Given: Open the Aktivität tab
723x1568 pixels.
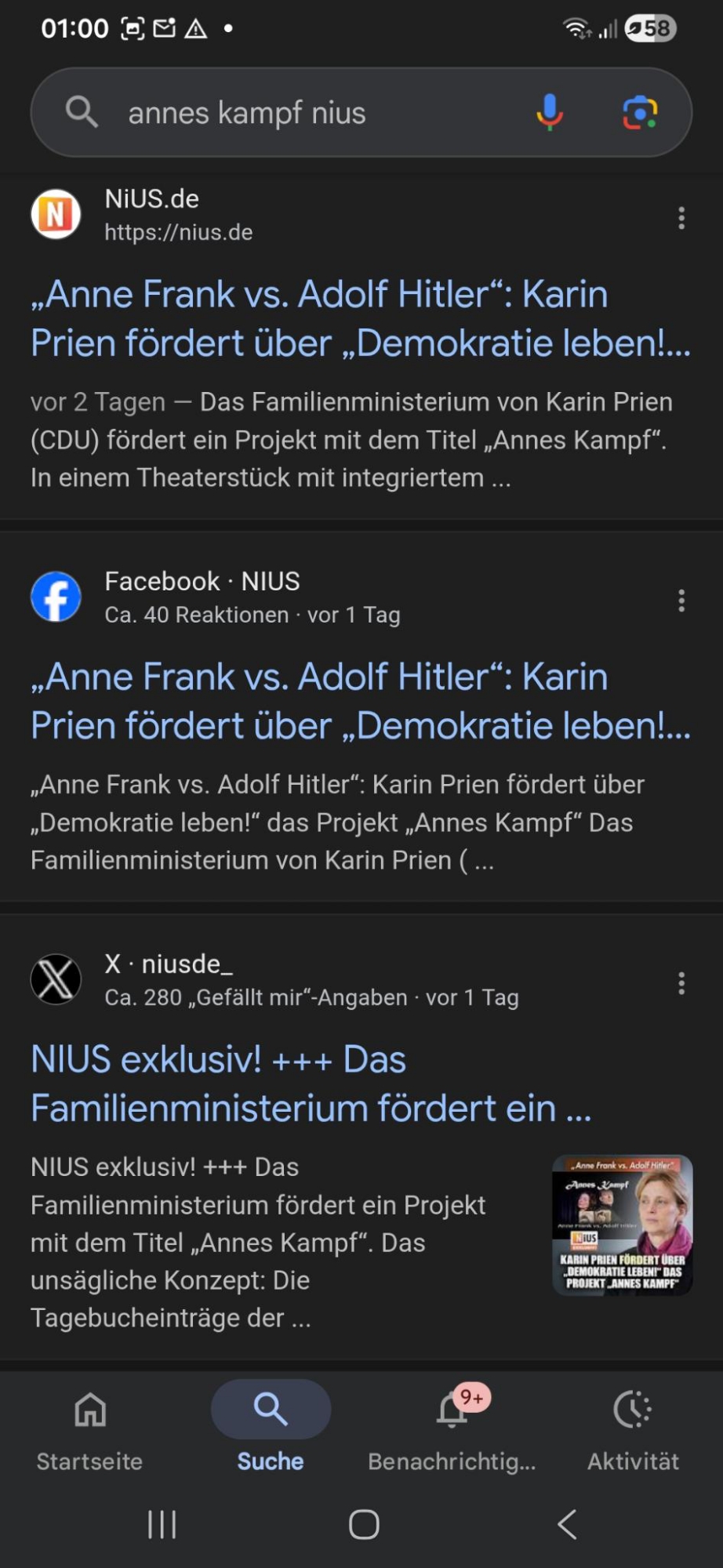Looking at the screenshot, I should [633, 1428].
